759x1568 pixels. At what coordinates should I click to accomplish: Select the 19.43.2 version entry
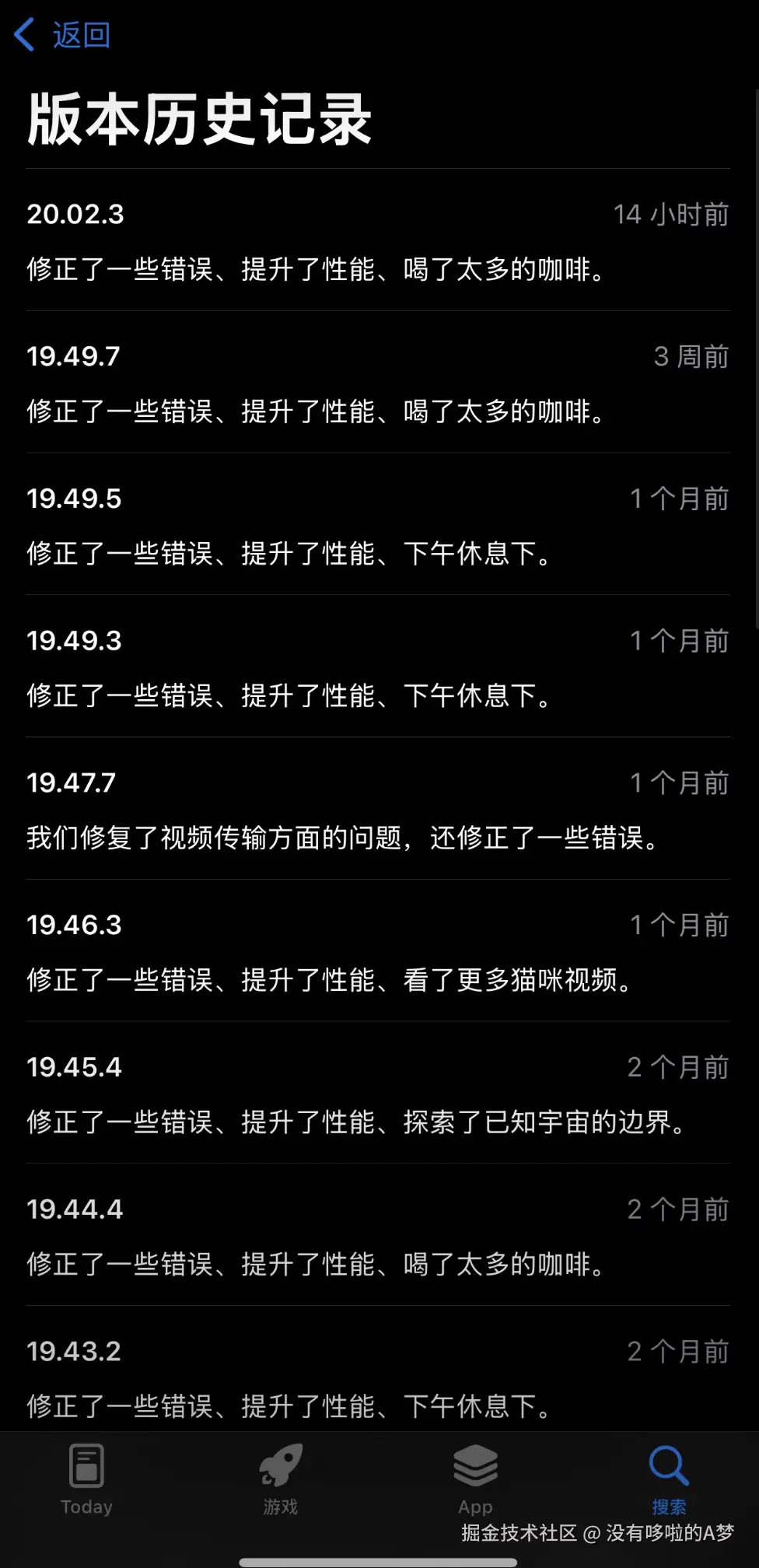[74, 1351]
